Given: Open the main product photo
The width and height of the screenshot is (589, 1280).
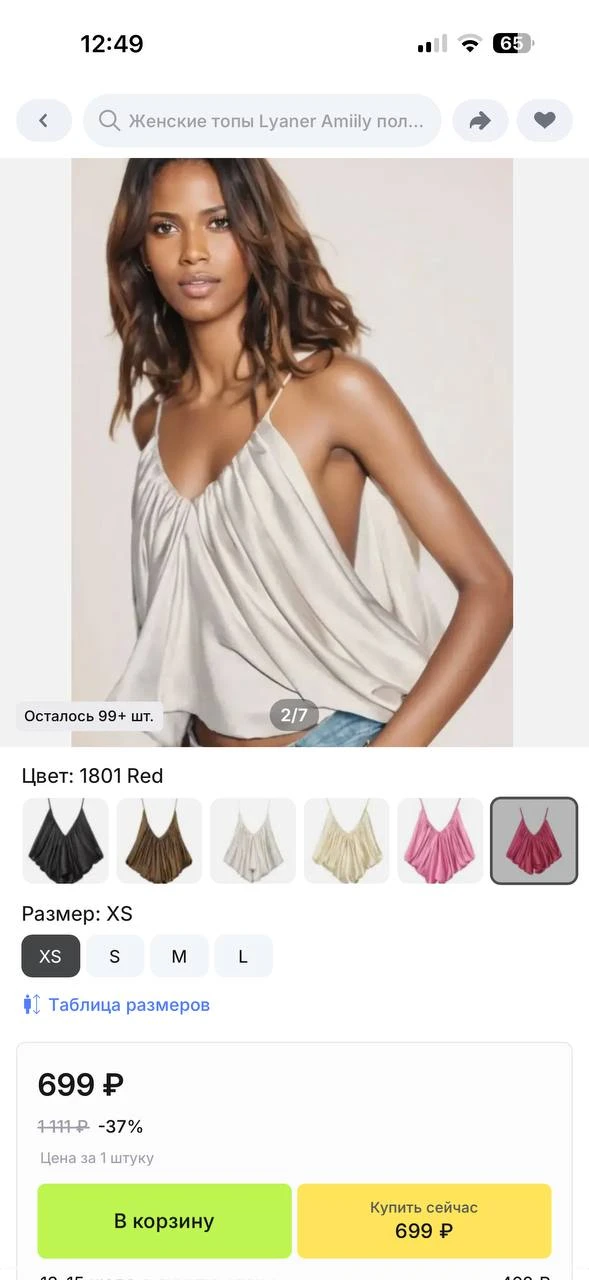Looking at the screenshot, I should pyautogui.click(x=292, y=452).
